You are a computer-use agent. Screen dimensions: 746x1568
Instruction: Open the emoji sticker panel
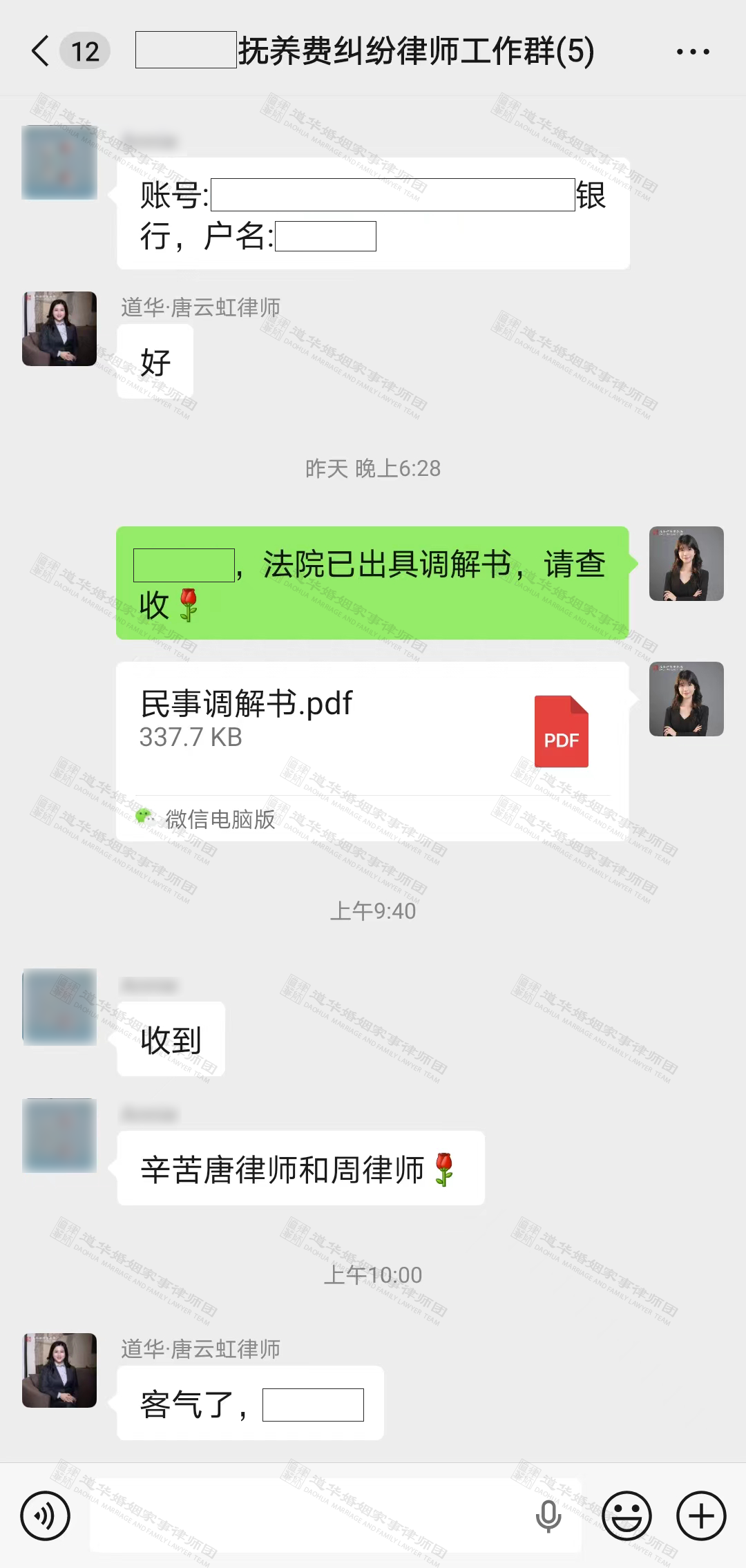point(627,1516)
